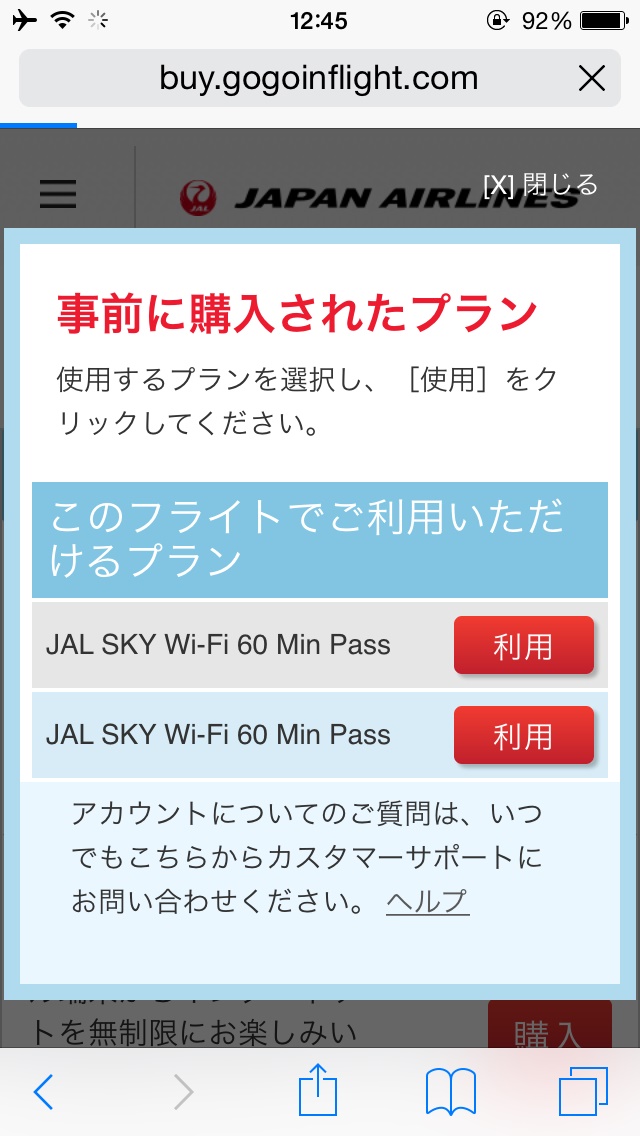This screenshot has width=640, height=1136.
Task: Tap 利用 on the second 60 Min Pass
Action: point(523,735)
